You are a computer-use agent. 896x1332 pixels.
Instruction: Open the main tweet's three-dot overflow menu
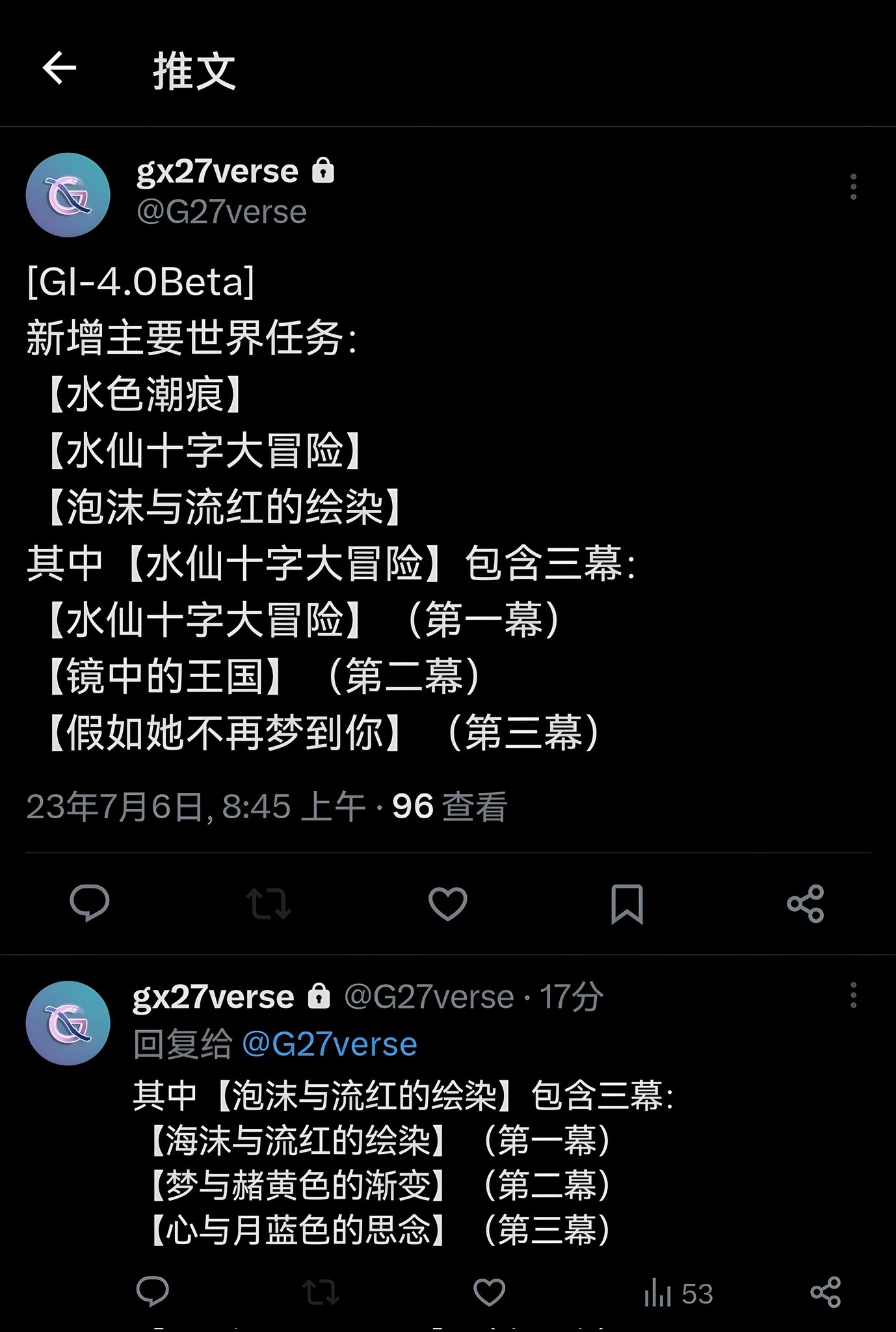853,187
